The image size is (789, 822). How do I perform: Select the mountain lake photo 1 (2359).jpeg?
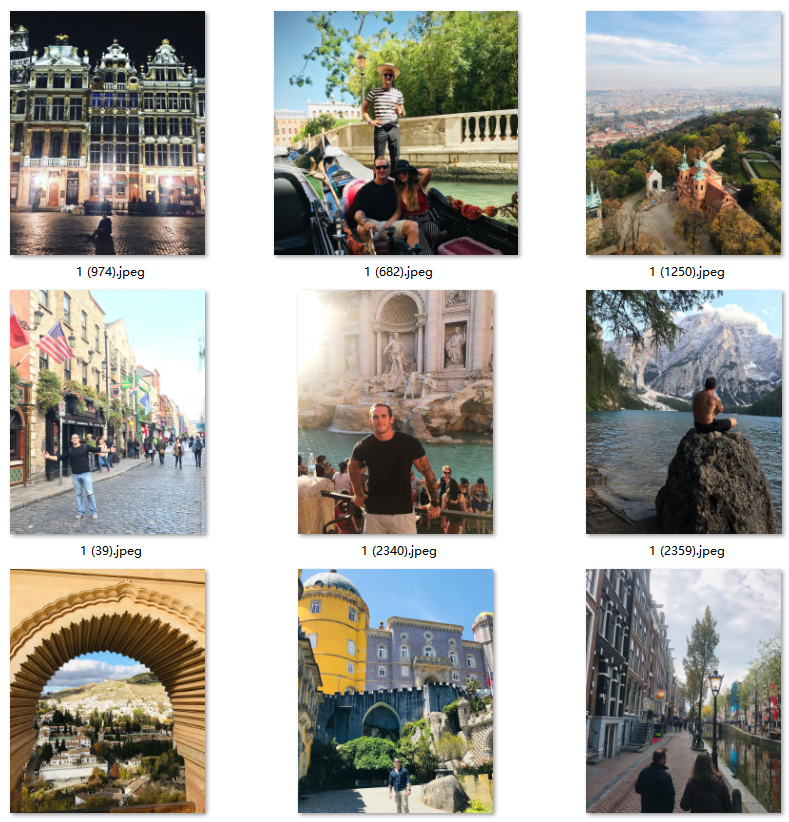683,412
